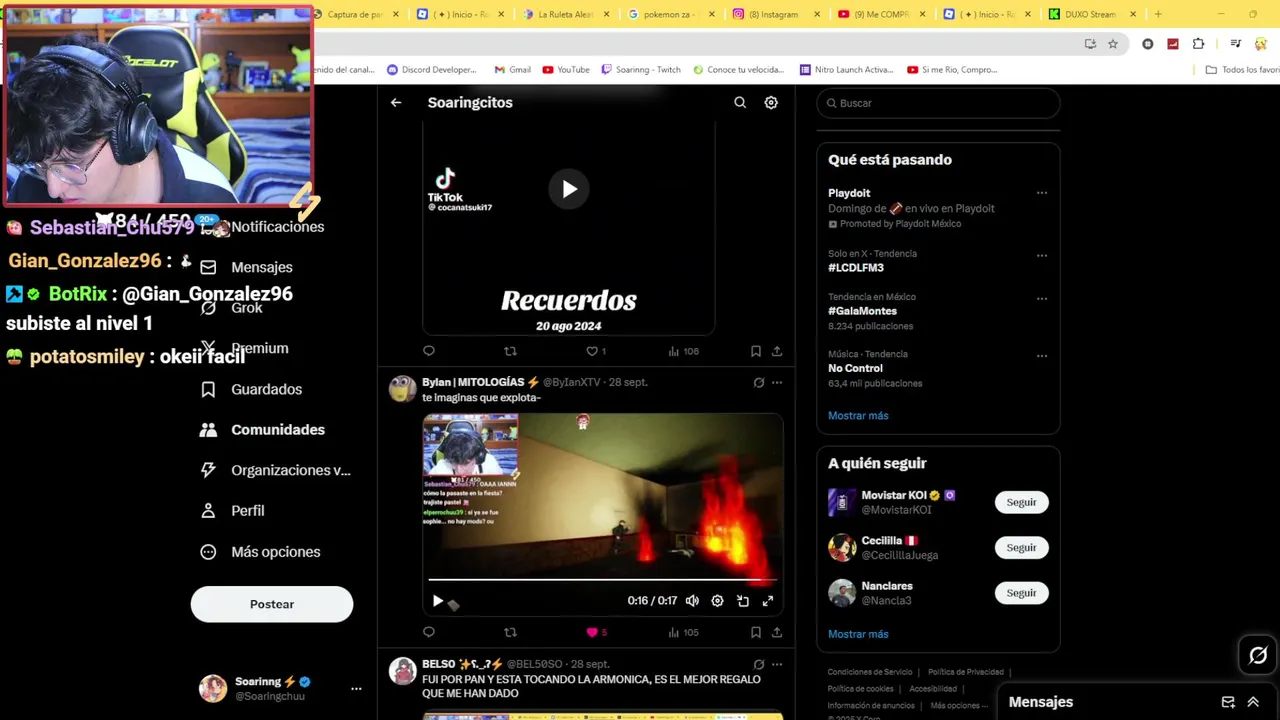Focus the Buscar search field
The height and width of the screenshot is (720, 1280).
coord(940,103)
